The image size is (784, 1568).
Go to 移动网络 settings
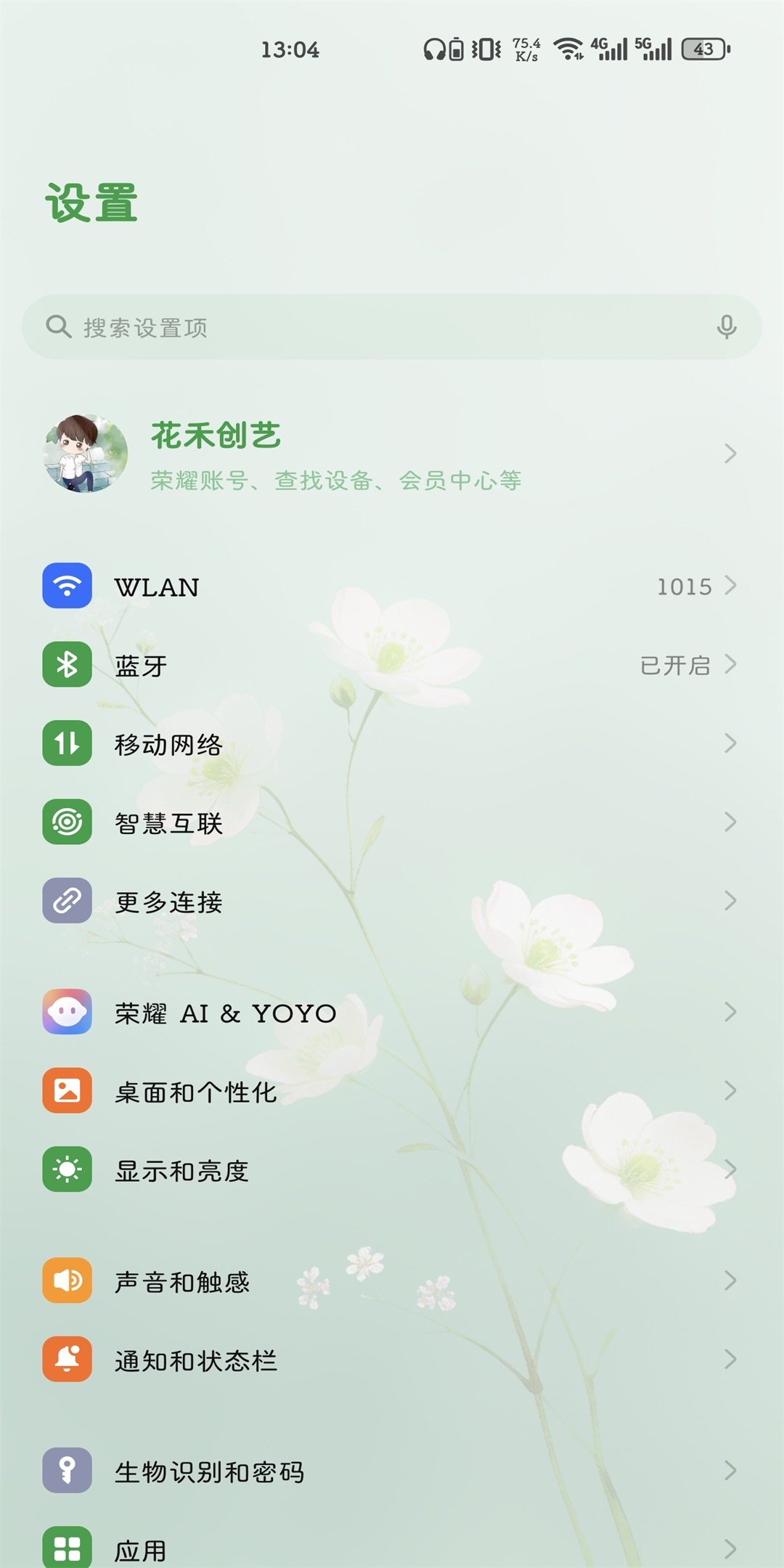click(392, 743)
